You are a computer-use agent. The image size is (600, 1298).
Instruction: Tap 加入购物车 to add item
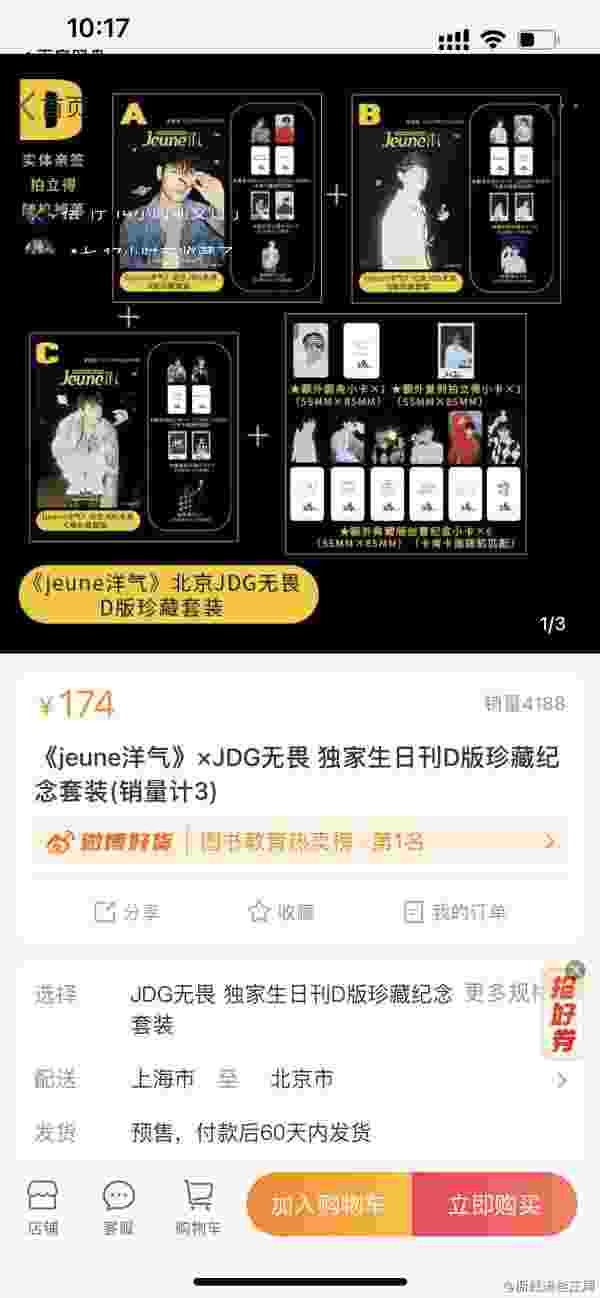pyautogui.click(x=329, y=1204)
